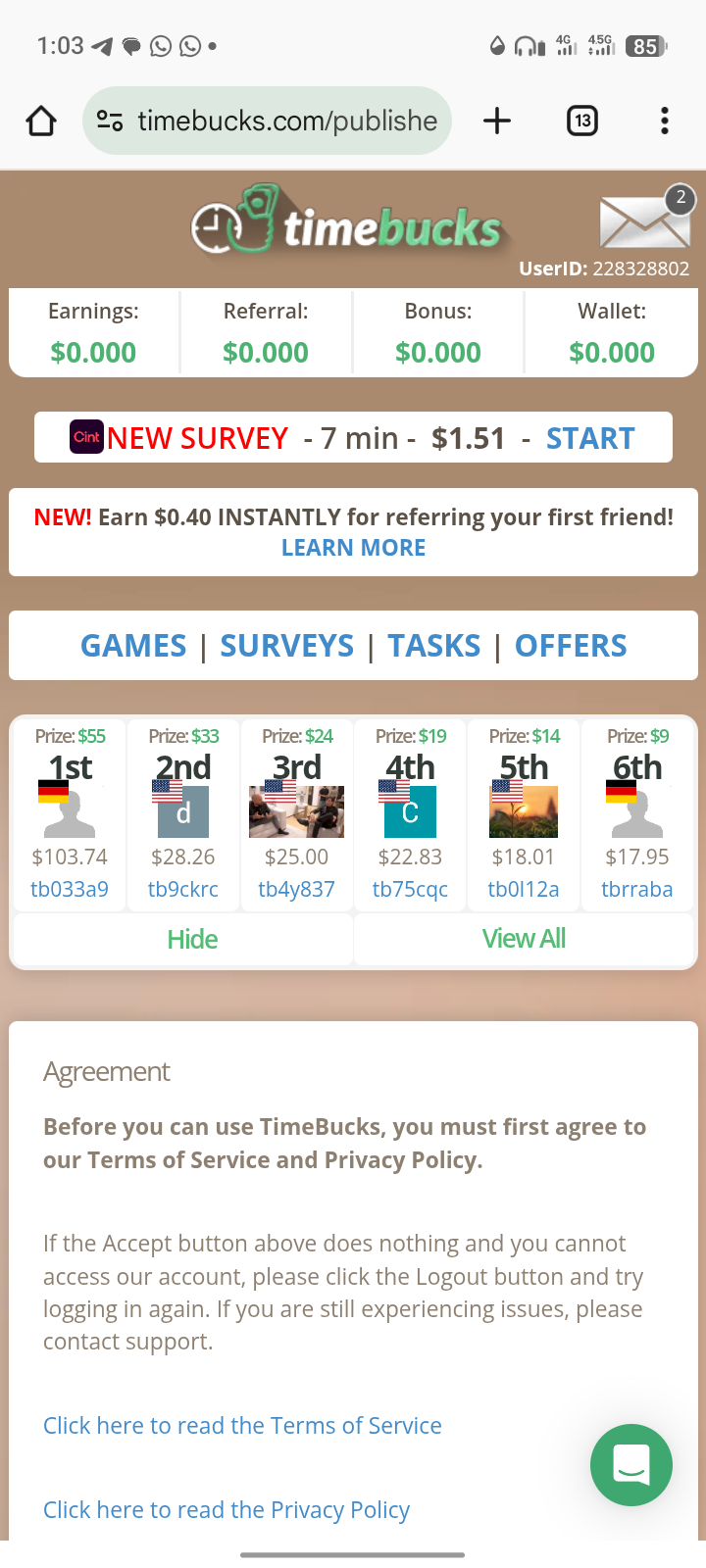View 3rd place user tb4y837
Viewport: 706px width, 1568px height.
[296, 889]
